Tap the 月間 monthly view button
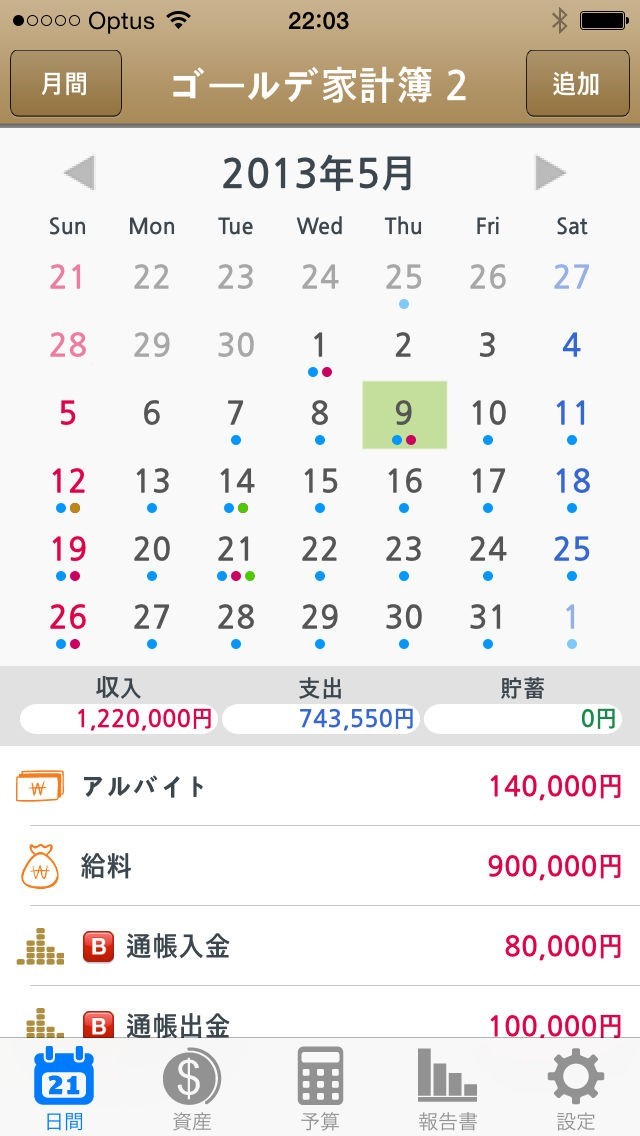 [66, 83]
